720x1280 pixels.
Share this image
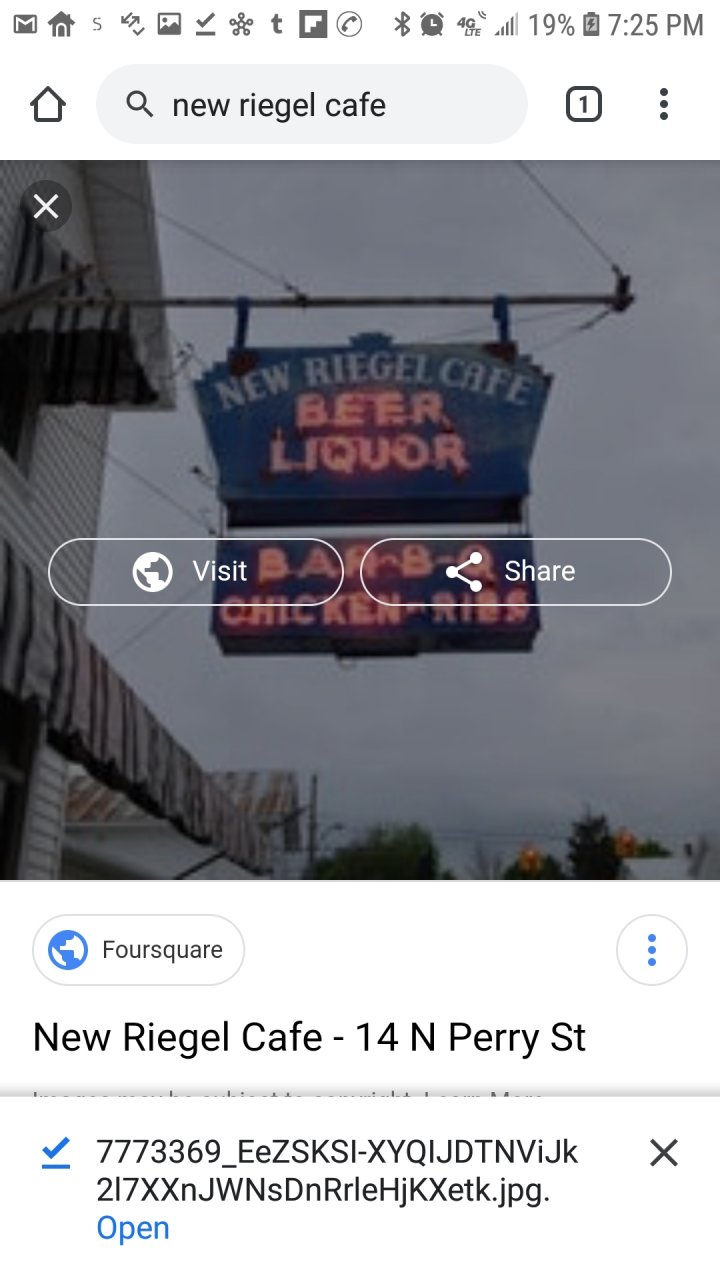tap(515, 571)
